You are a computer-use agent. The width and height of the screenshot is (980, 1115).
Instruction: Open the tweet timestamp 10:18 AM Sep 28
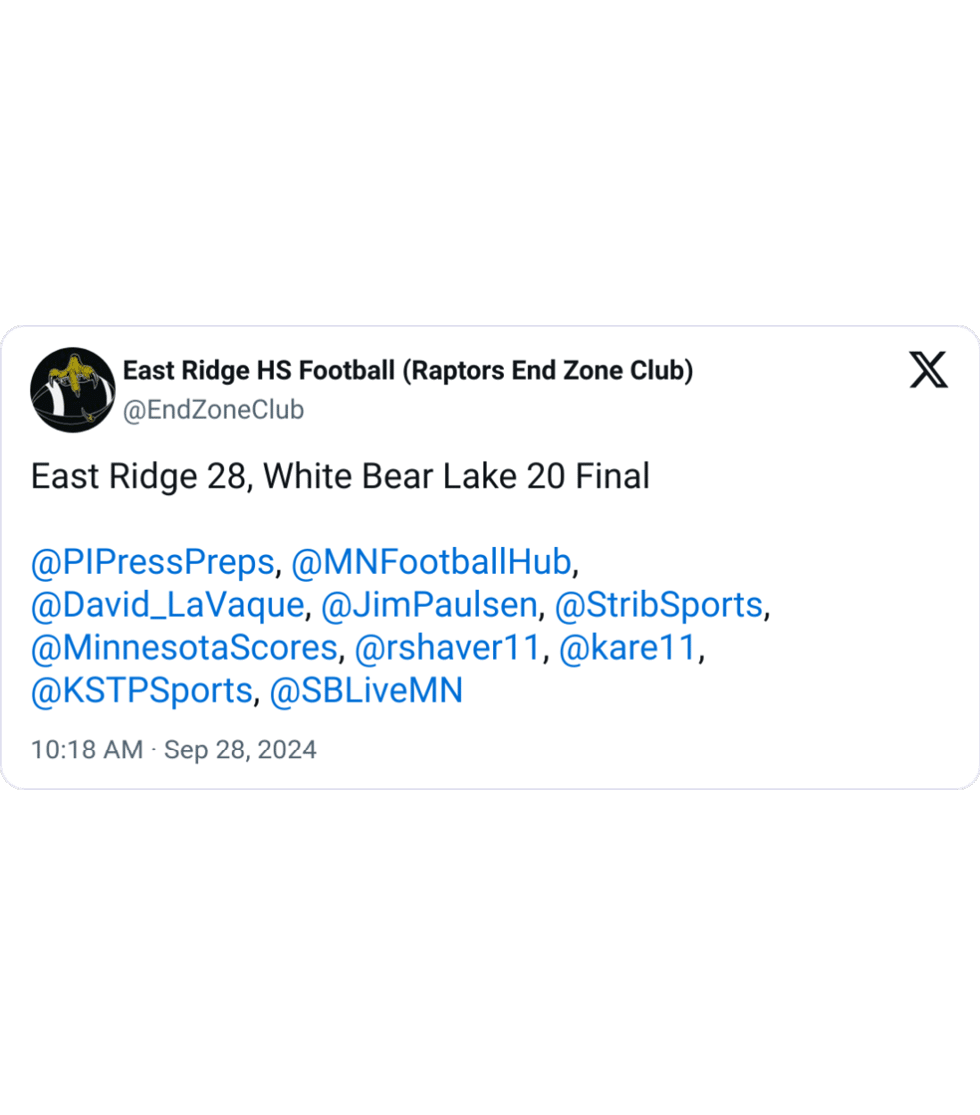tap(174, 750)
